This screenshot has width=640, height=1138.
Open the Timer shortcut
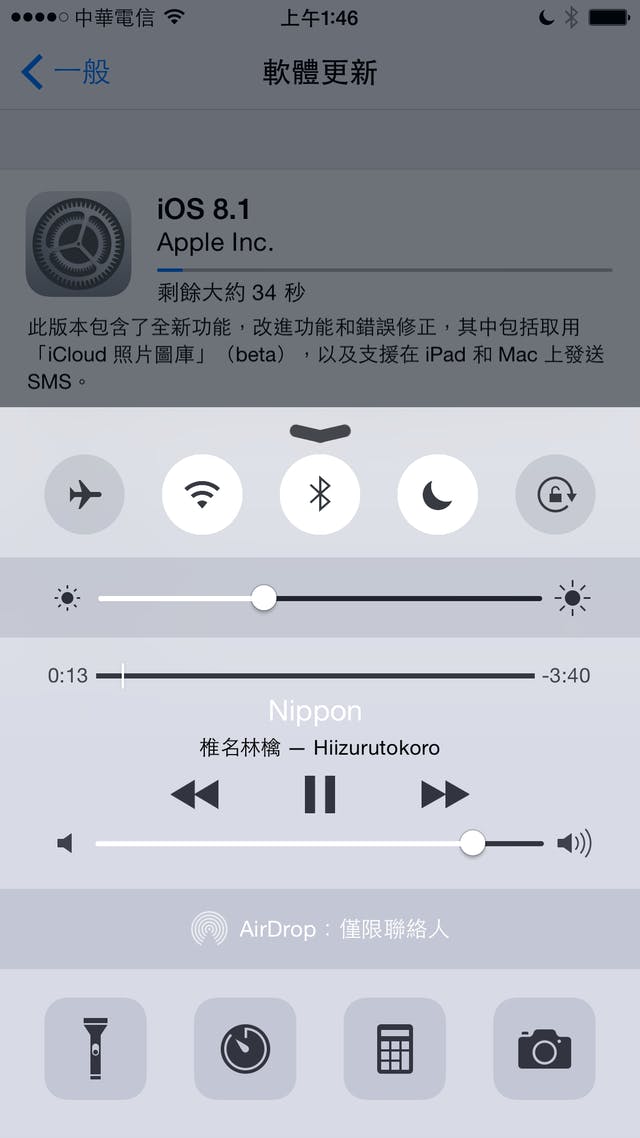coord(245,1048)
